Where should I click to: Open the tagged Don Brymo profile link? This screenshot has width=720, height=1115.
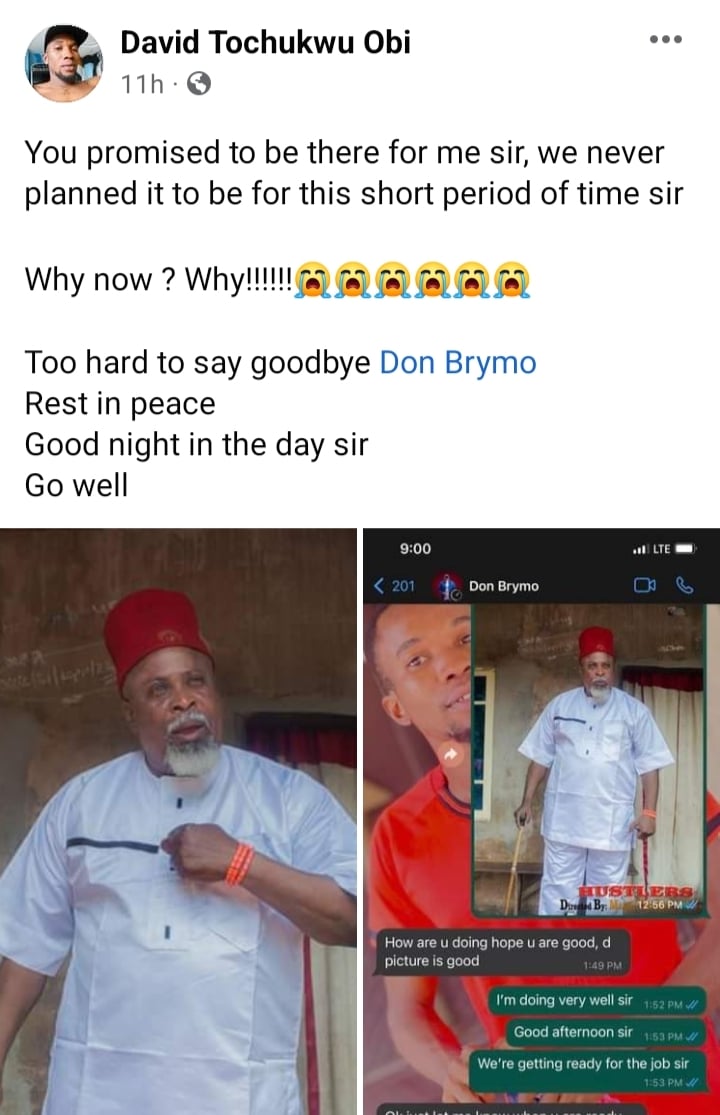tap(458, 362)
